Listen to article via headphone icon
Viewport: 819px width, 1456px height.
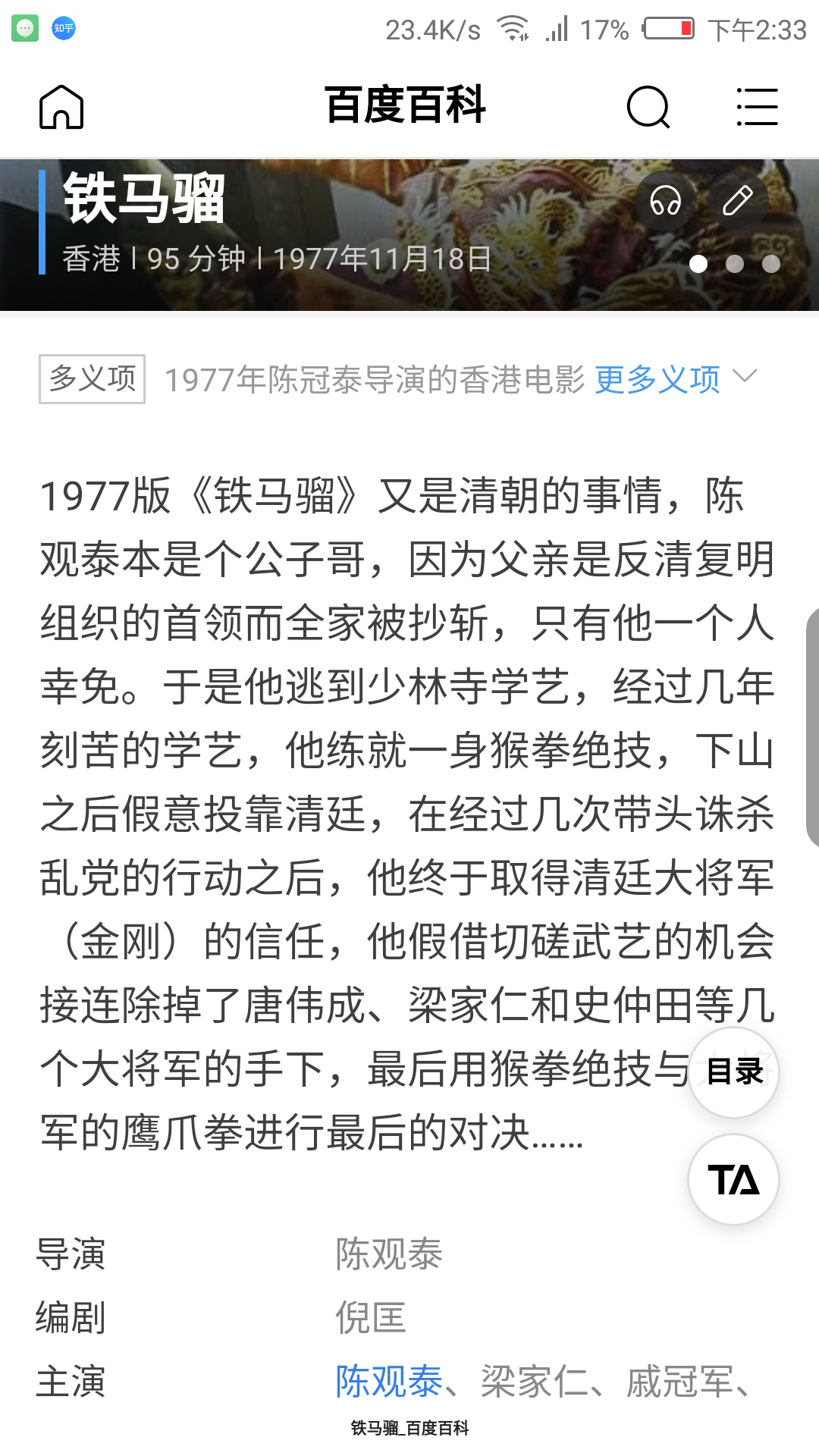click(665, 201)
